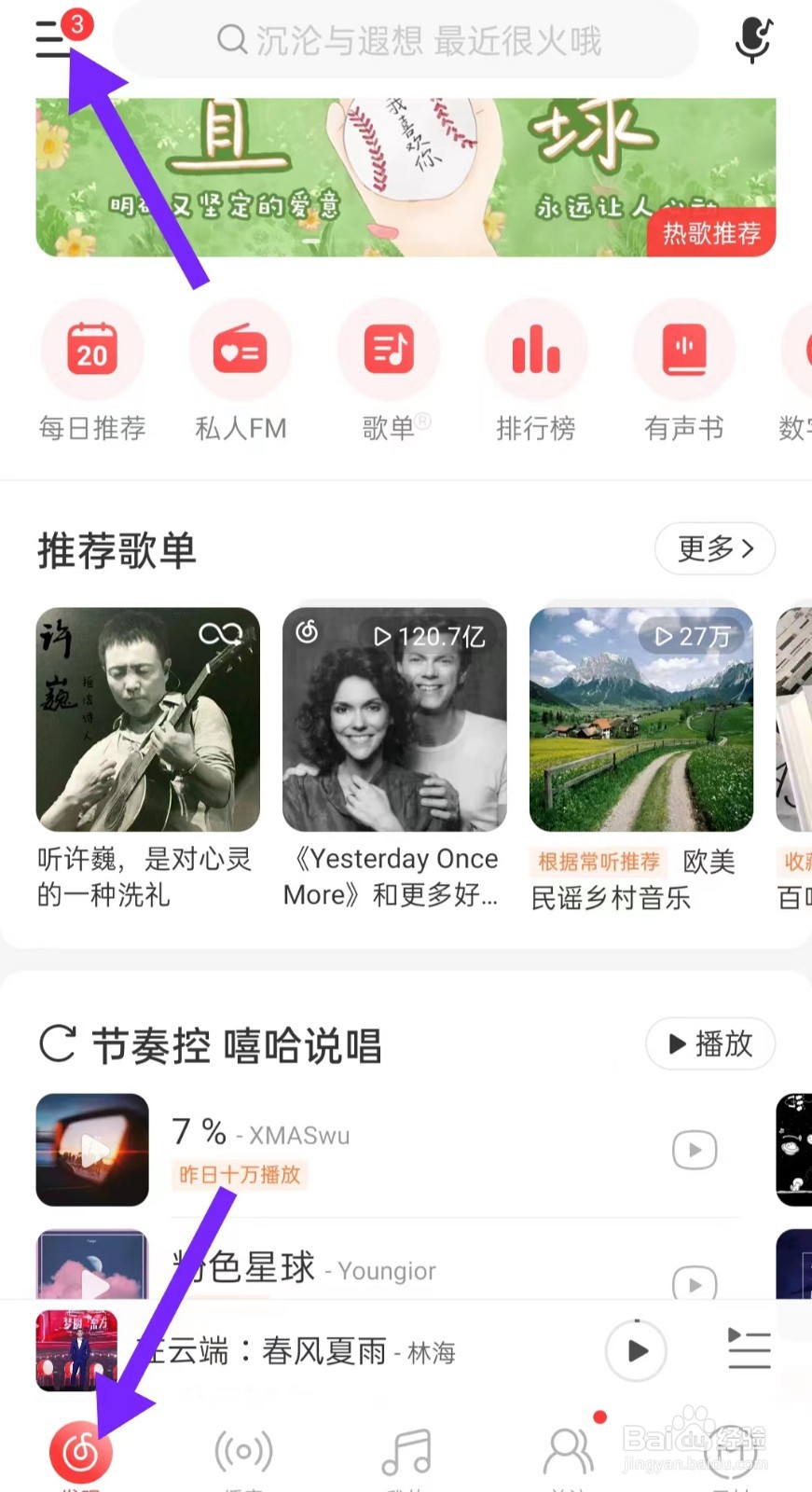Start song recognition with the microphone icon
The height and width of the screenshot is (1492, 812).
pos(752,40)
